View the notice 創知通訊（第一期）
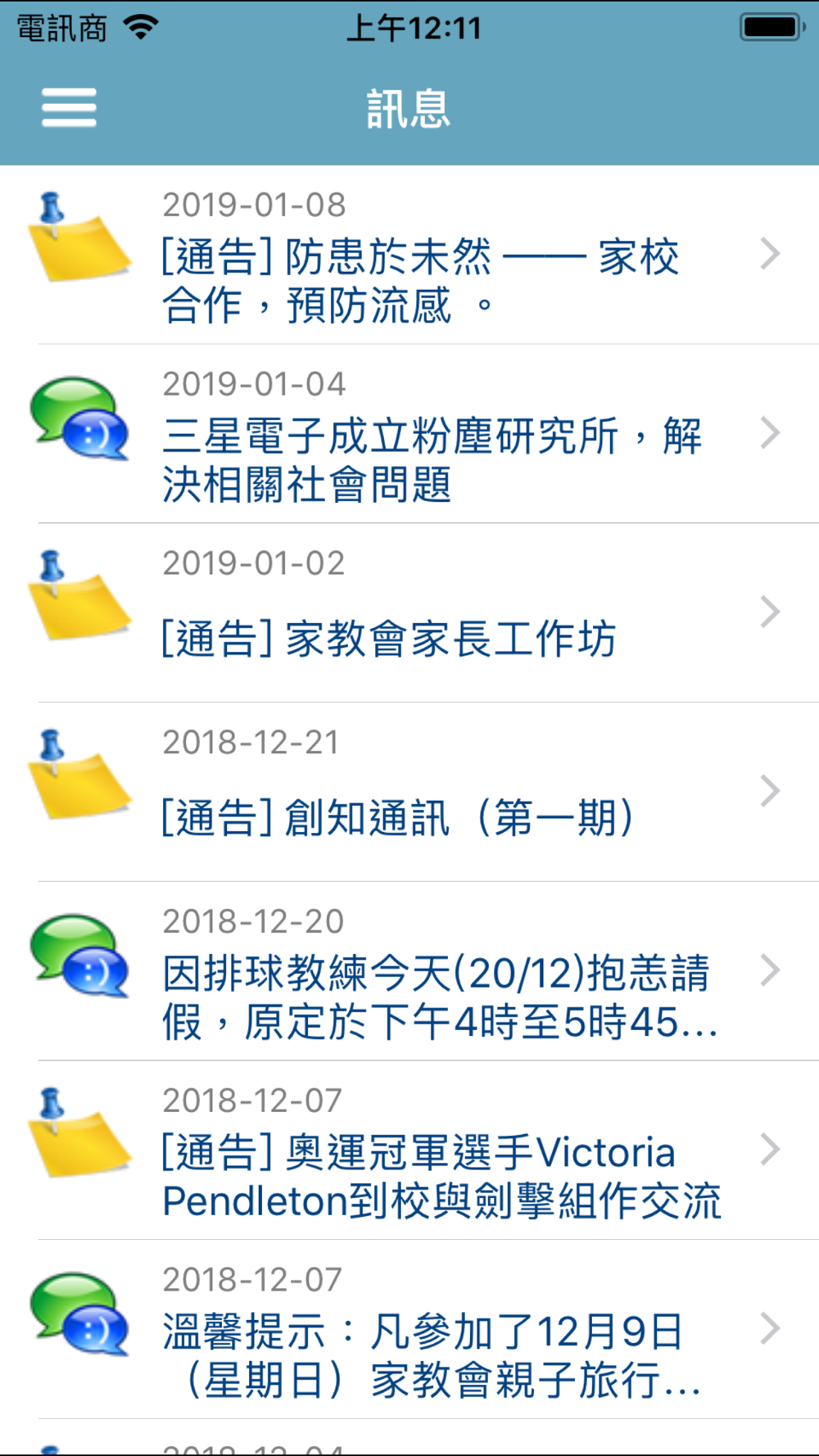 pyautogui.click(x=409, y=792)
